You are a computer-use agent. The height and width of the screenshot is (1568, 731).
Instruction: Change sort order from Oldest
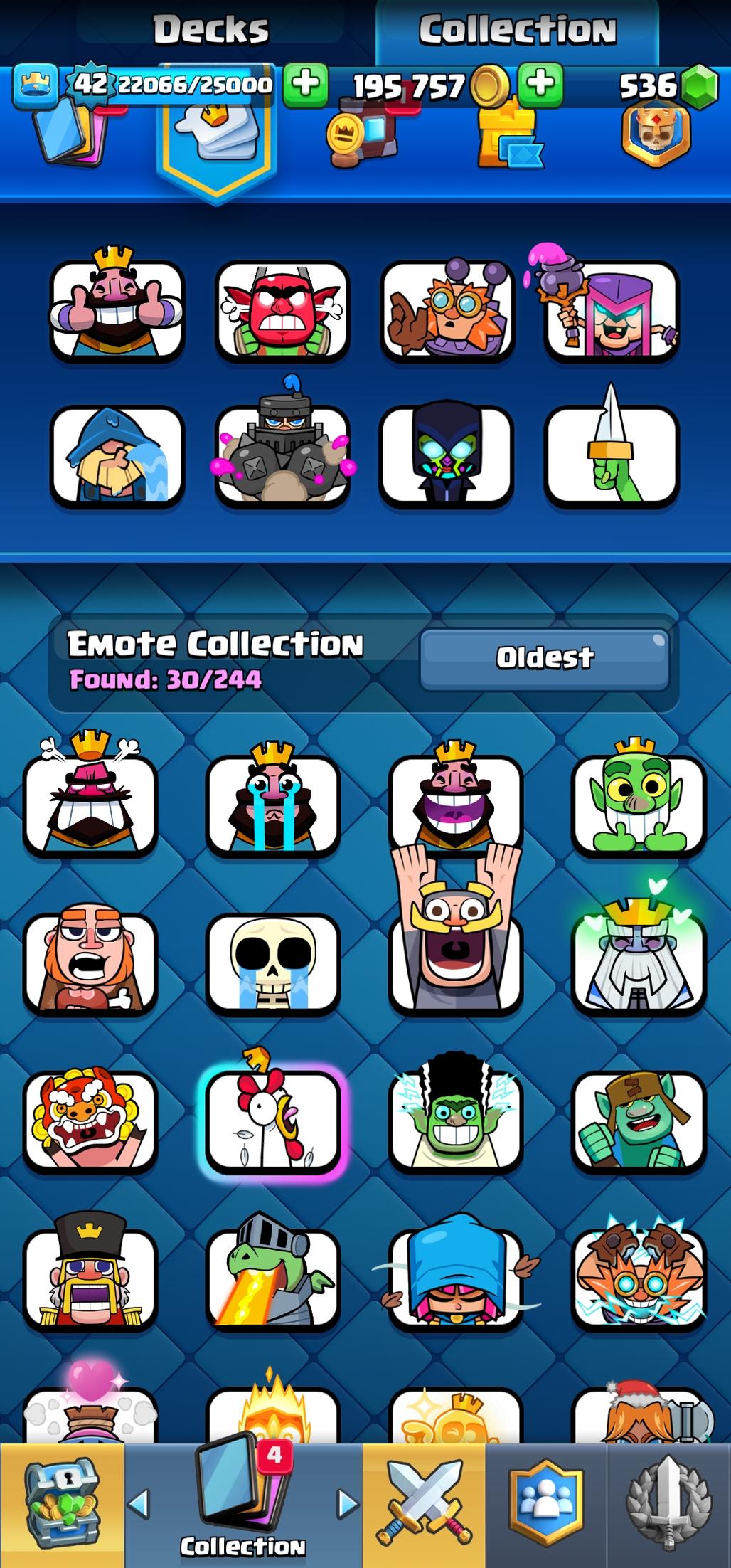point(544,658)
